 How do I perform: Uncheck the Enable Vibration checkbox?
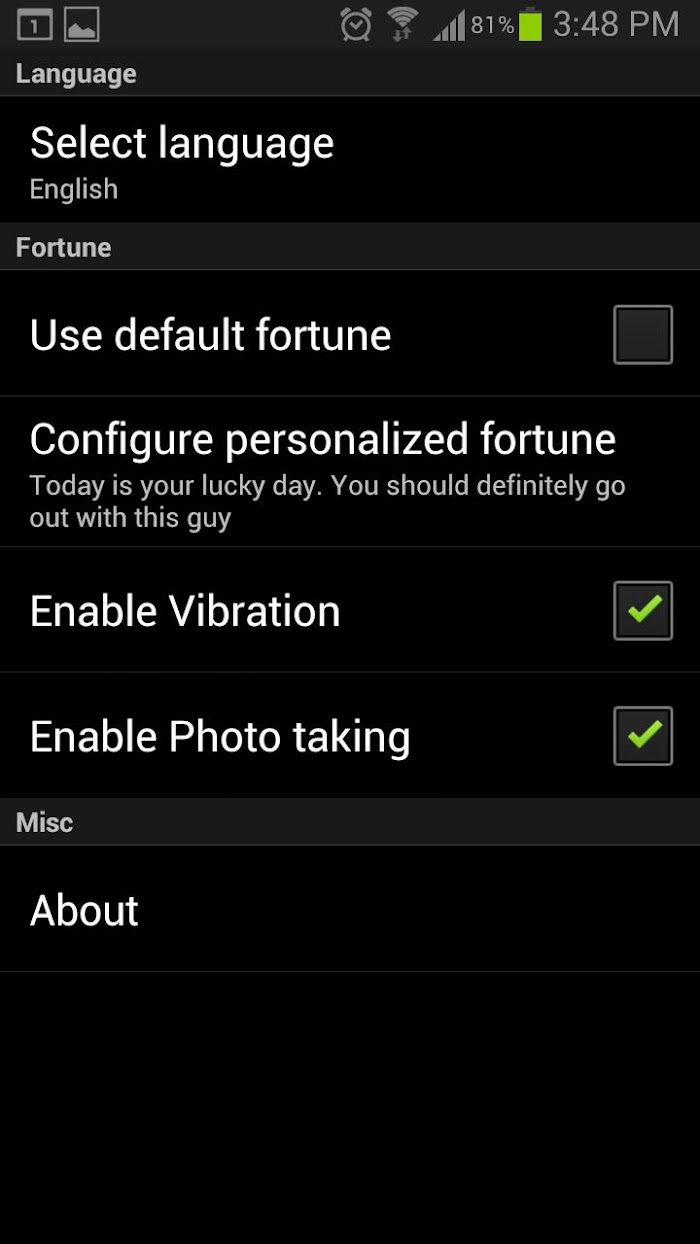(x=643, y=610)
